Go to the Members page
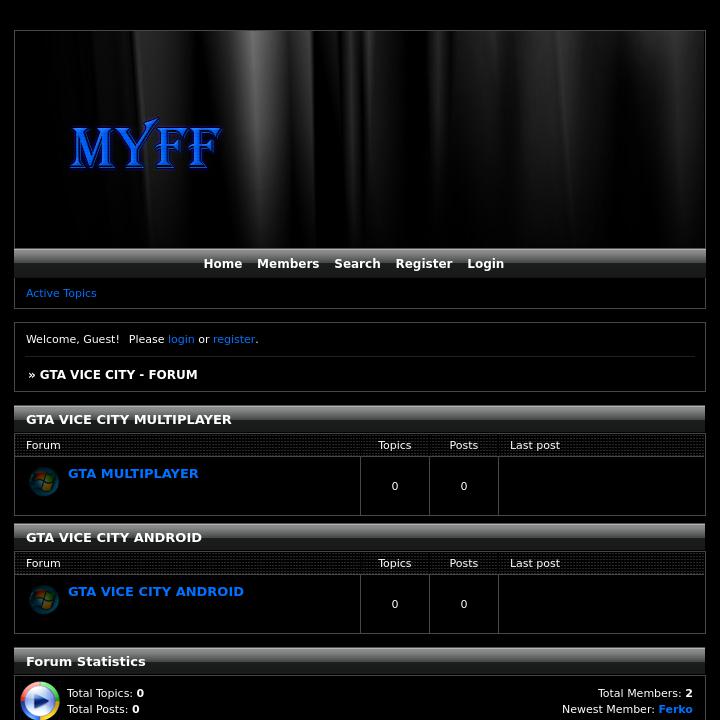Viewport: 720px width, 720px height. coord(288,264)
